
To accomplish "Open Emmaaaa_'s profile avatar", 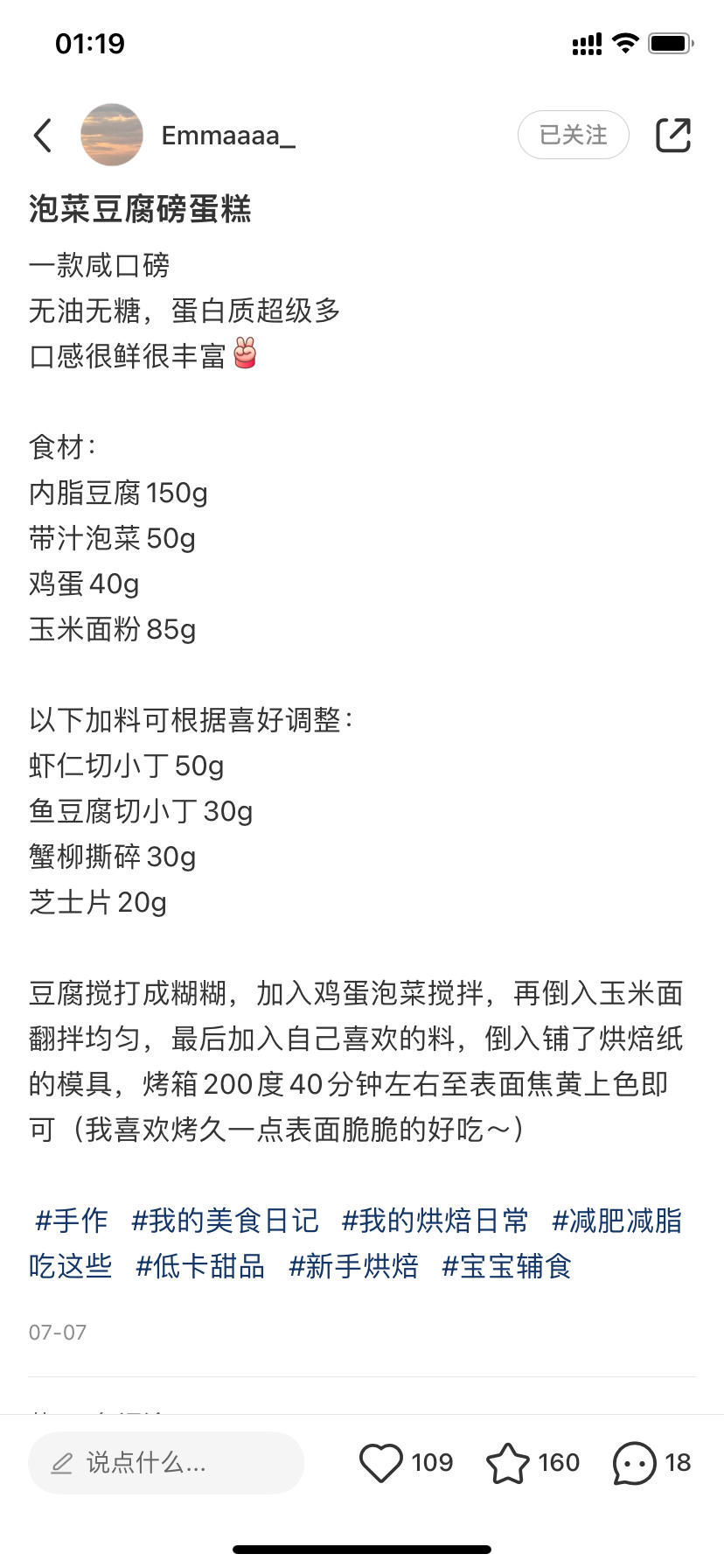I will pos(112,135).
